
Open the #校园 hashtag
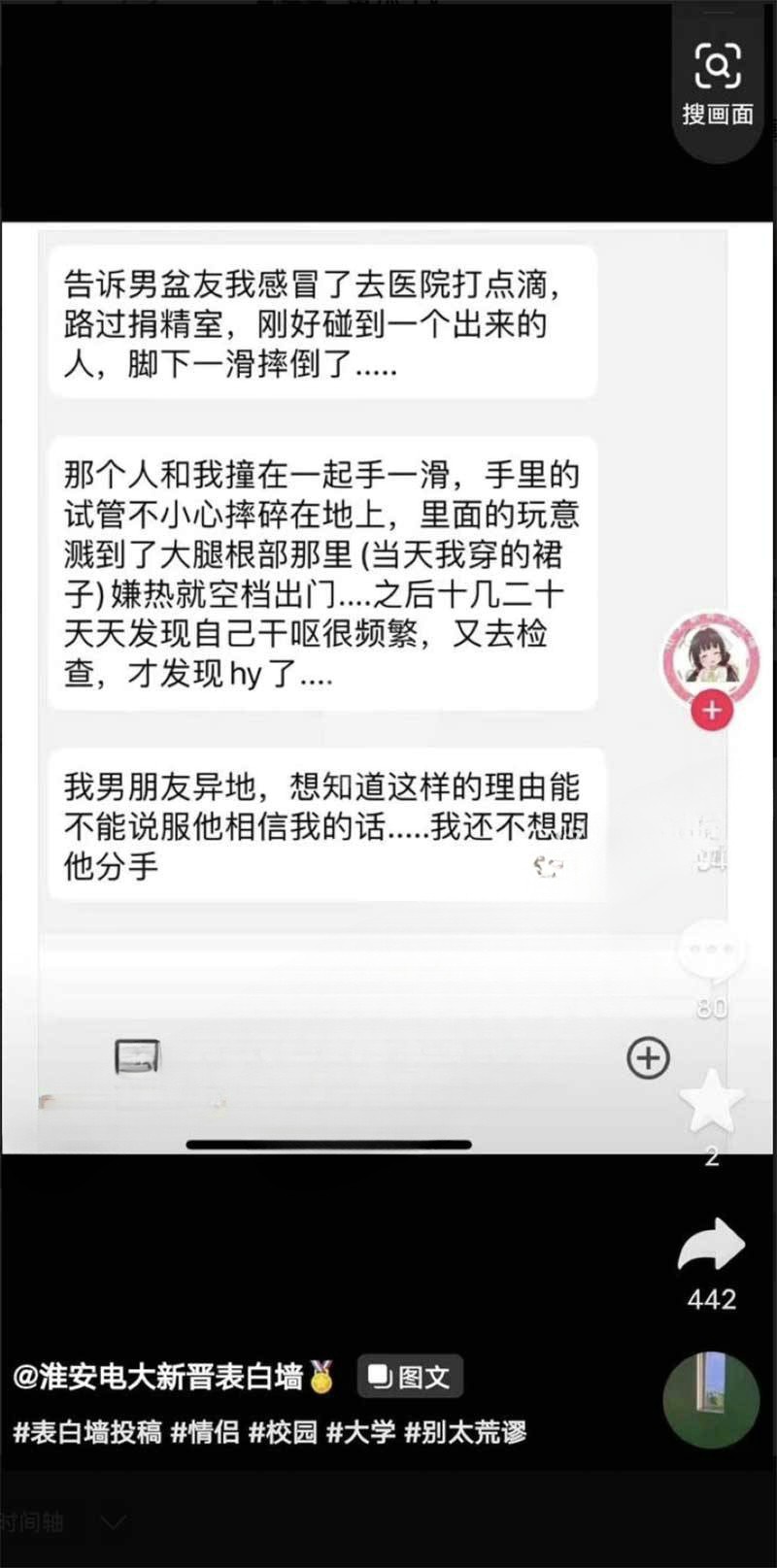[283, 1432]
